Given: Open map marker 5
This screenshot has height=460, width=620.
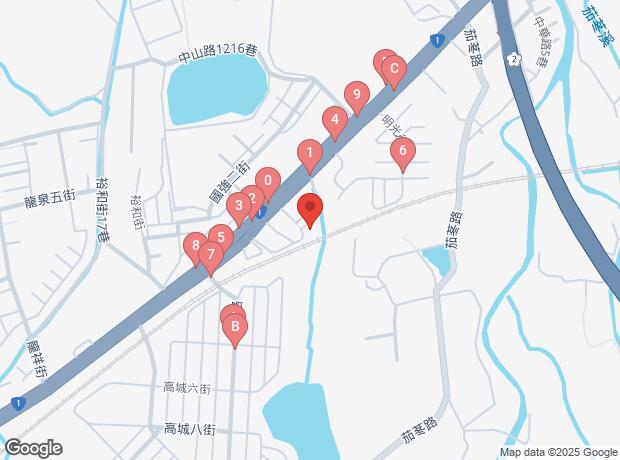Looking at the screenshot, I should point(221,238).
